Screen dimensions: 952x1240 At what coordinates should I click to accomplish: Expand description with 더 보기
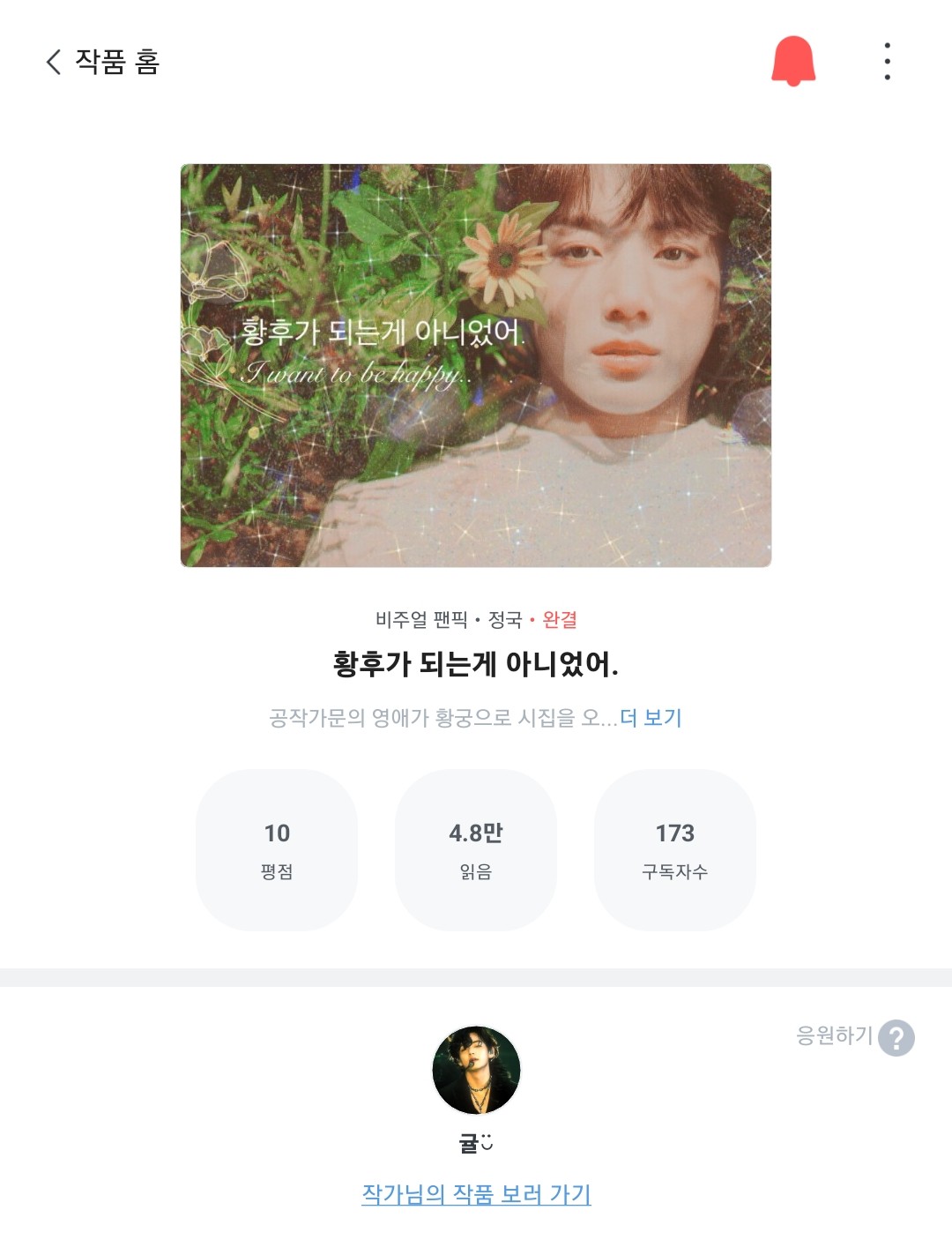(651, 718)
